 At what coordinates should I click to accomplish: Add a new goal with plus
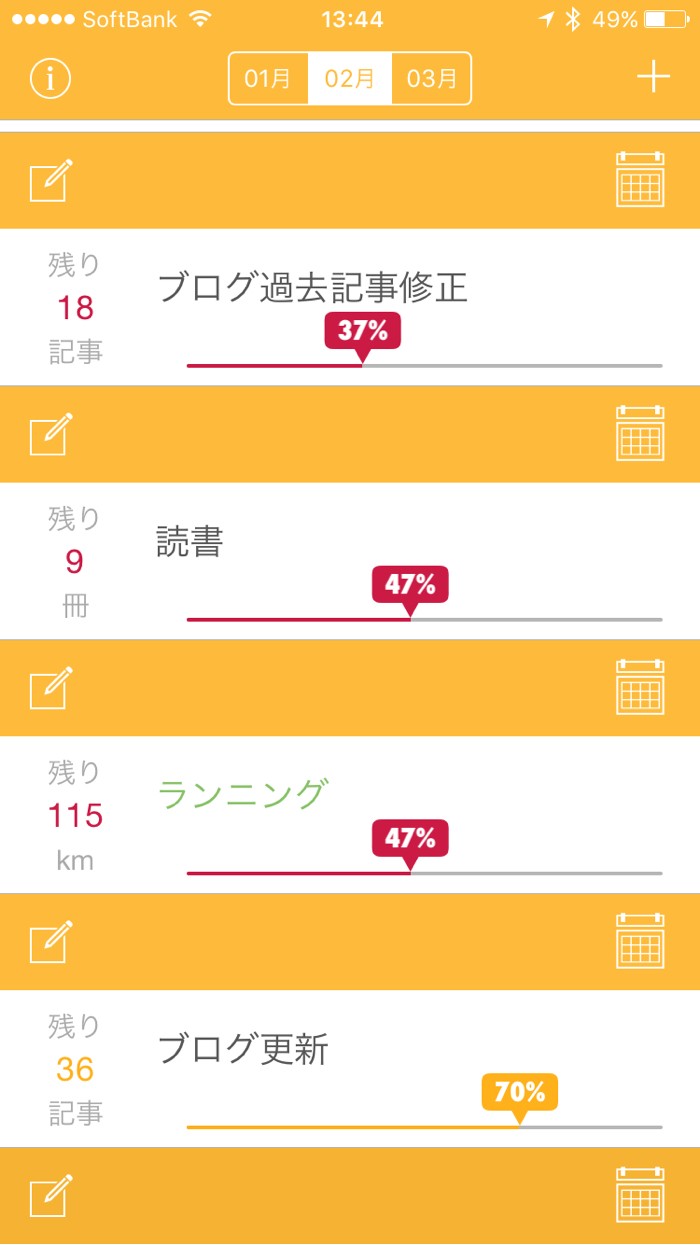tap(653, 77)
